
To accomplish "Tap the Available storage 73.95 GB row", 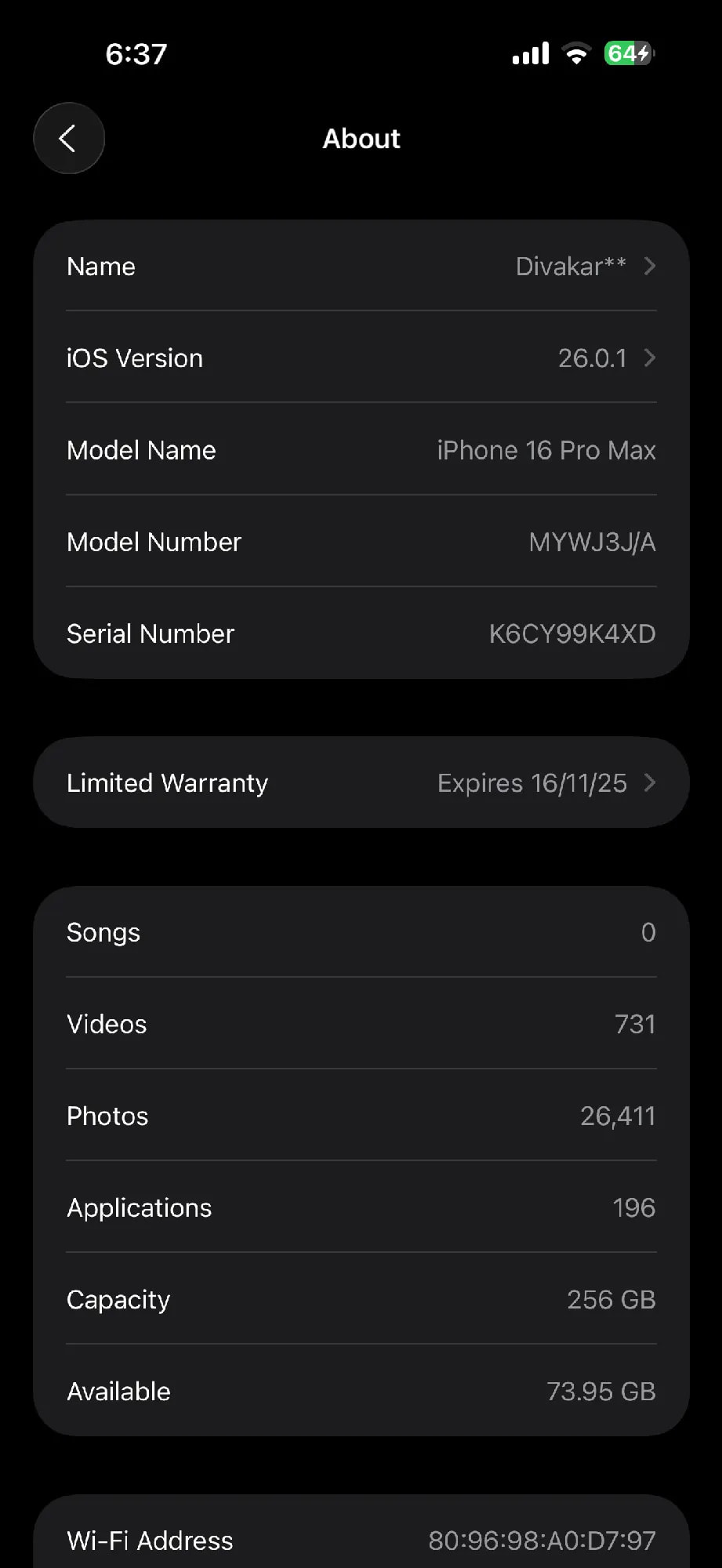I will pyautogui.click(x=361, y=1391).
